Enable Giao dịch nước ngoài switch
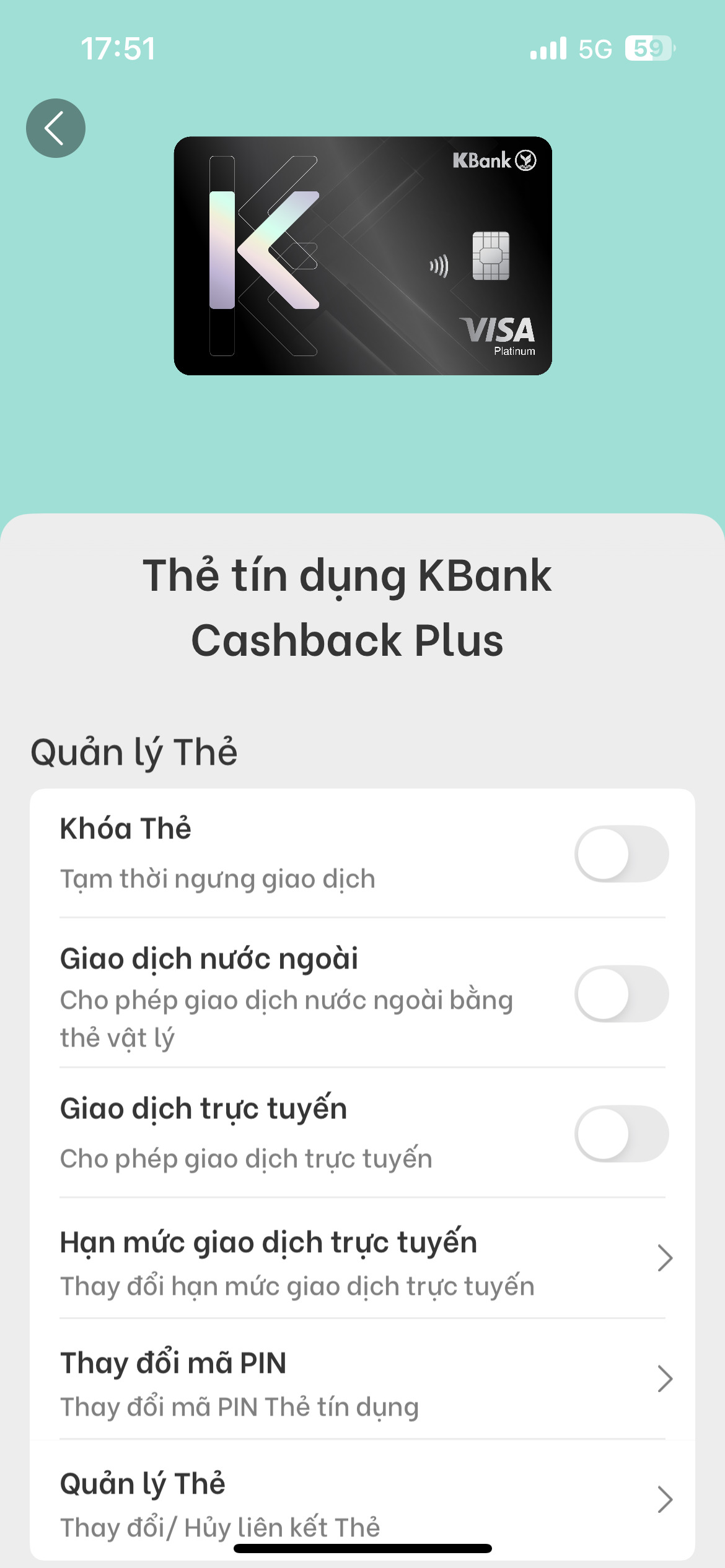The height and width of the screenshot is (1568, 725). click(621, 993)
